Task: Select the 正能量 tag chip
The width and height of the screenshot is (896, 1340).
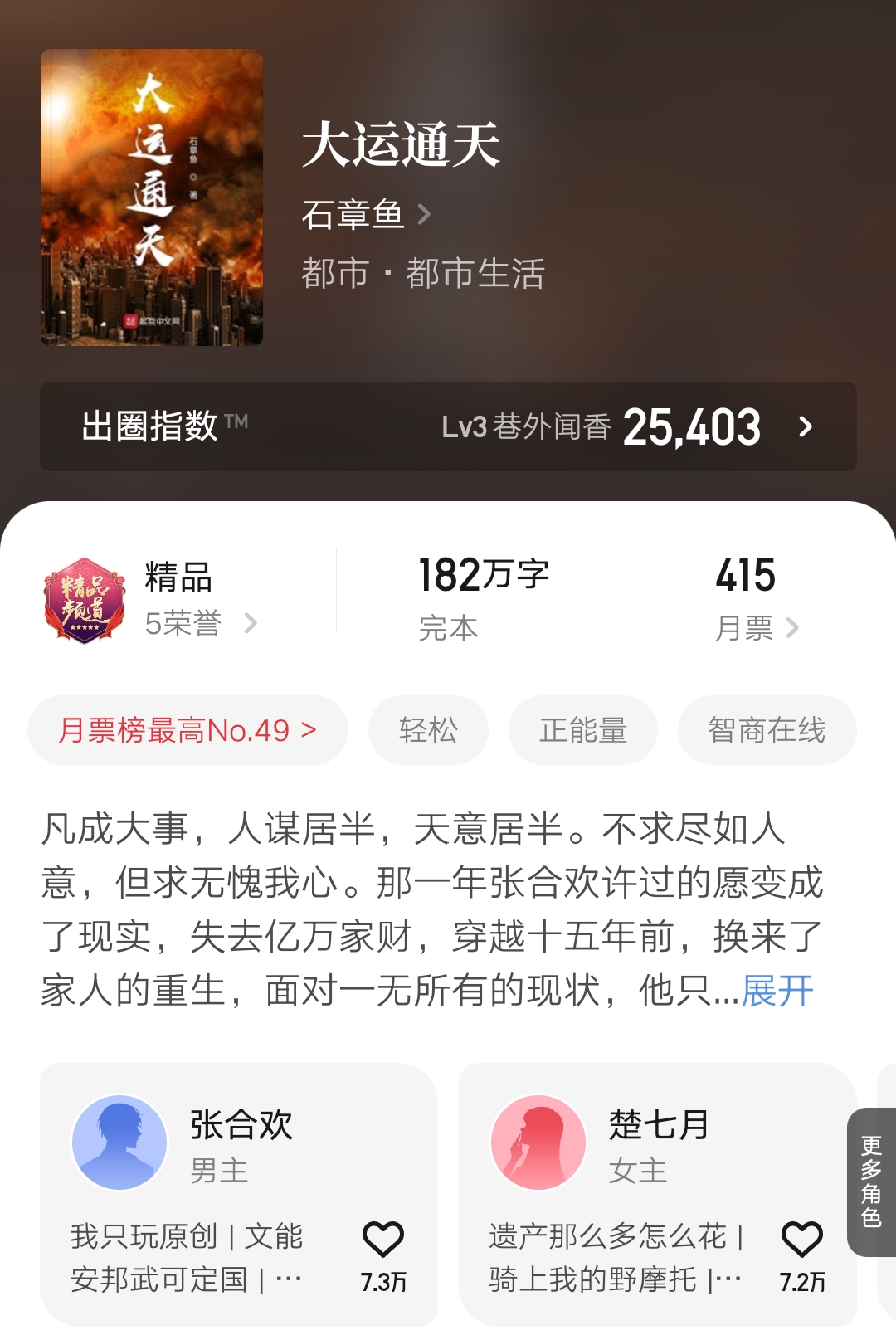Action: click(x=582, y=730)
